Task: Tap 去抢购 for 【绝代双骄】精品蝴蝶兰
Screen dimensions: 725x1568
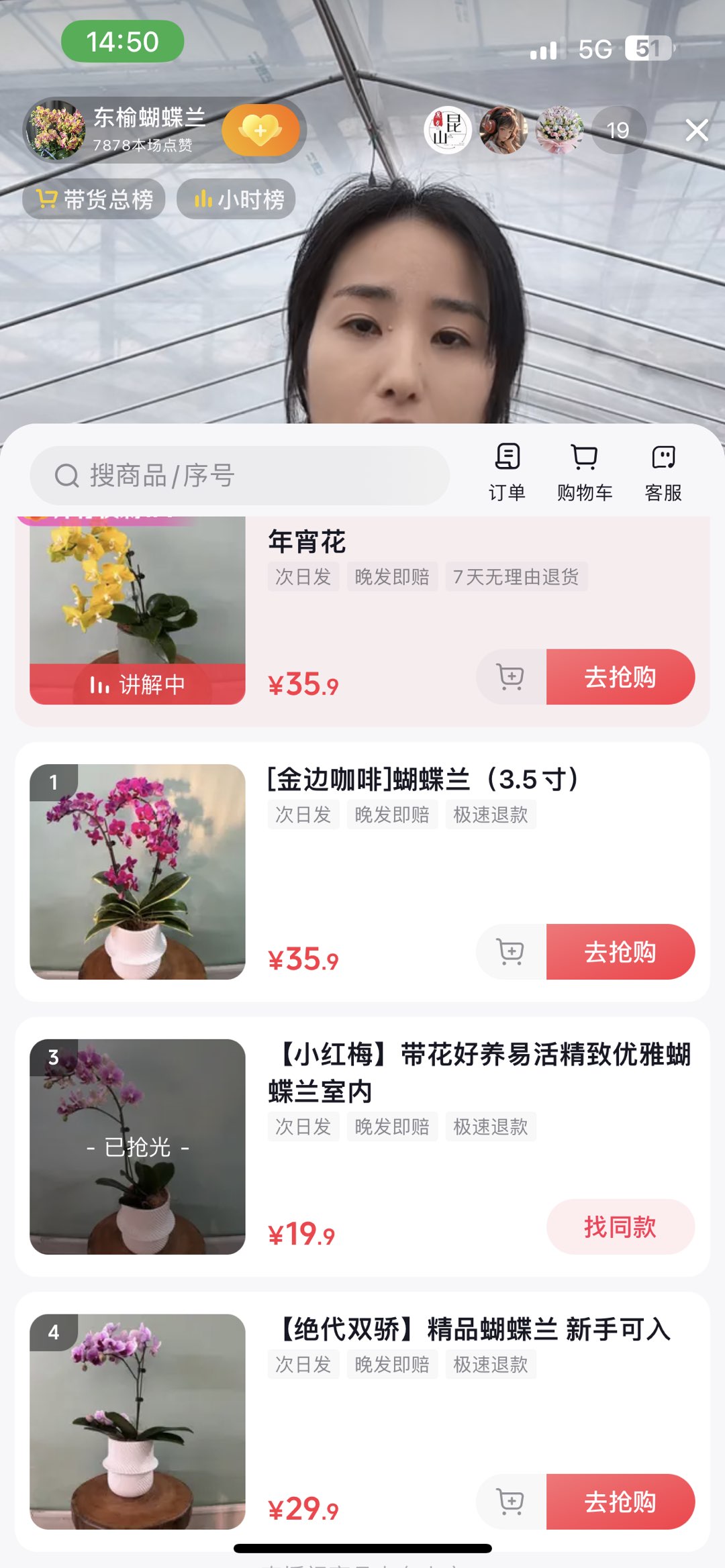Action: click(620, 1502)
